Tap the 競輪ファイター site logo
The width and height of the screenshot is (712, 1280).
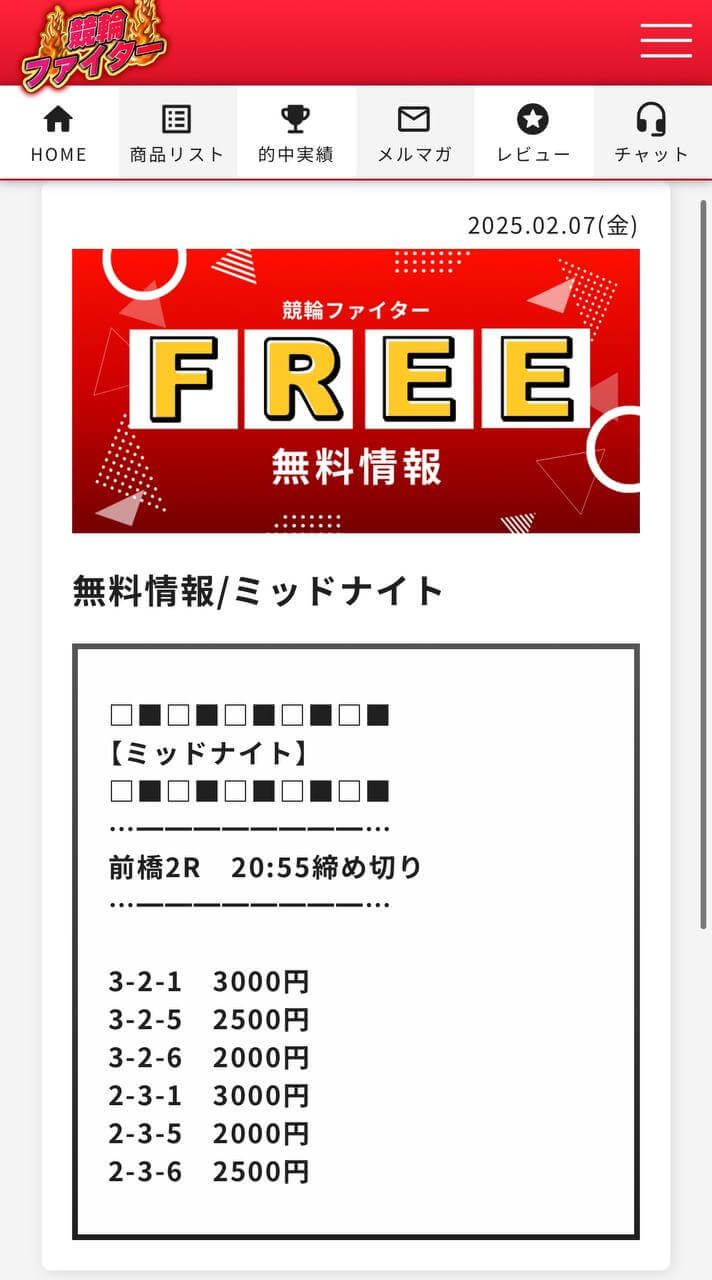click(94, 46)
